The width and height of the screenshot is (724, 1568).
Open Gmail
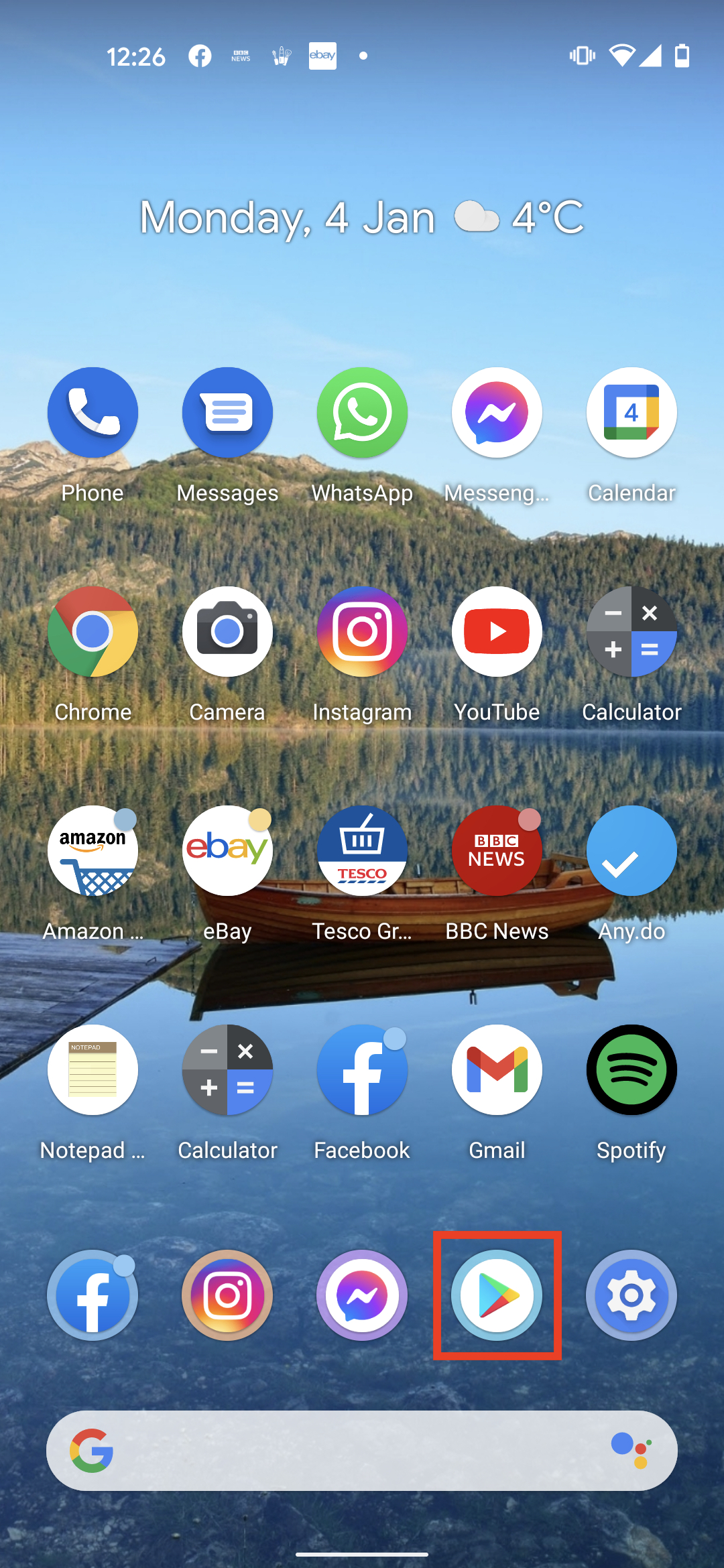click(x=497, y=1070)
